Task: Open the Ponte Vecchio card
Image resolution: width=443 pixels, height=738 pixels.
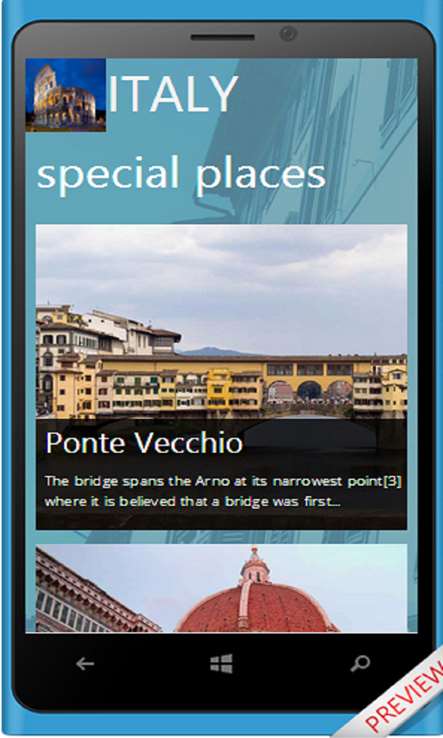Action: tap(221, 377)
